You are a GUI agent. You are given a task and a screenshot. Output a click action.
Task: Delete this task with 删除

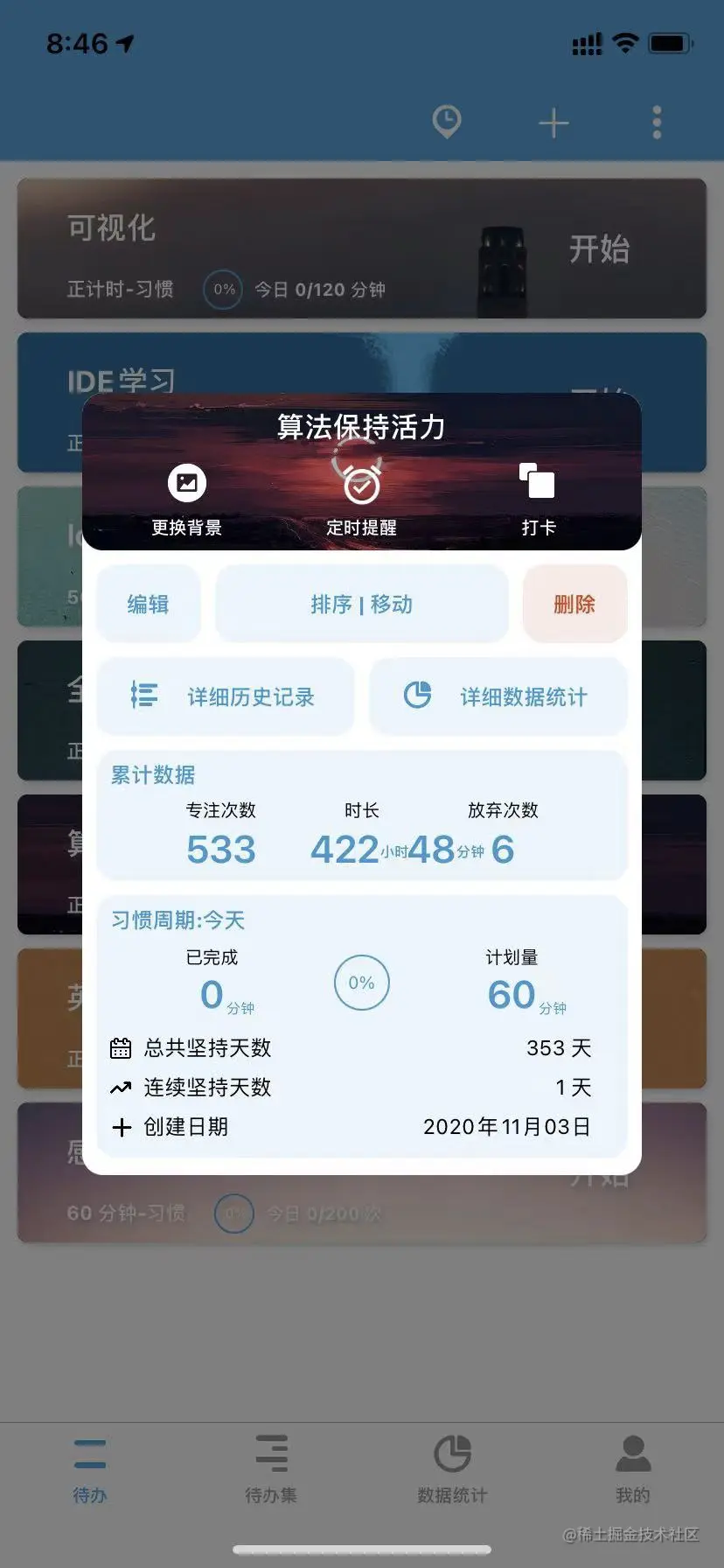[x=574, y=605]
